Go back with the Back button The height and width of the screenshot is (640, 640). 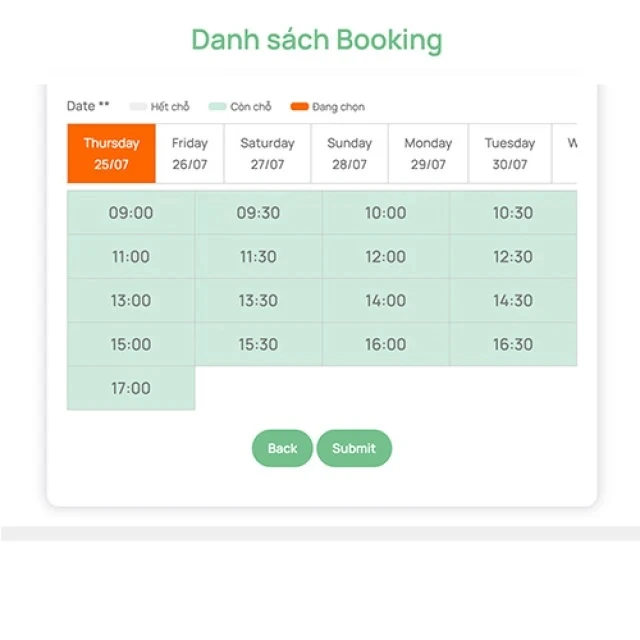(282, 448)
